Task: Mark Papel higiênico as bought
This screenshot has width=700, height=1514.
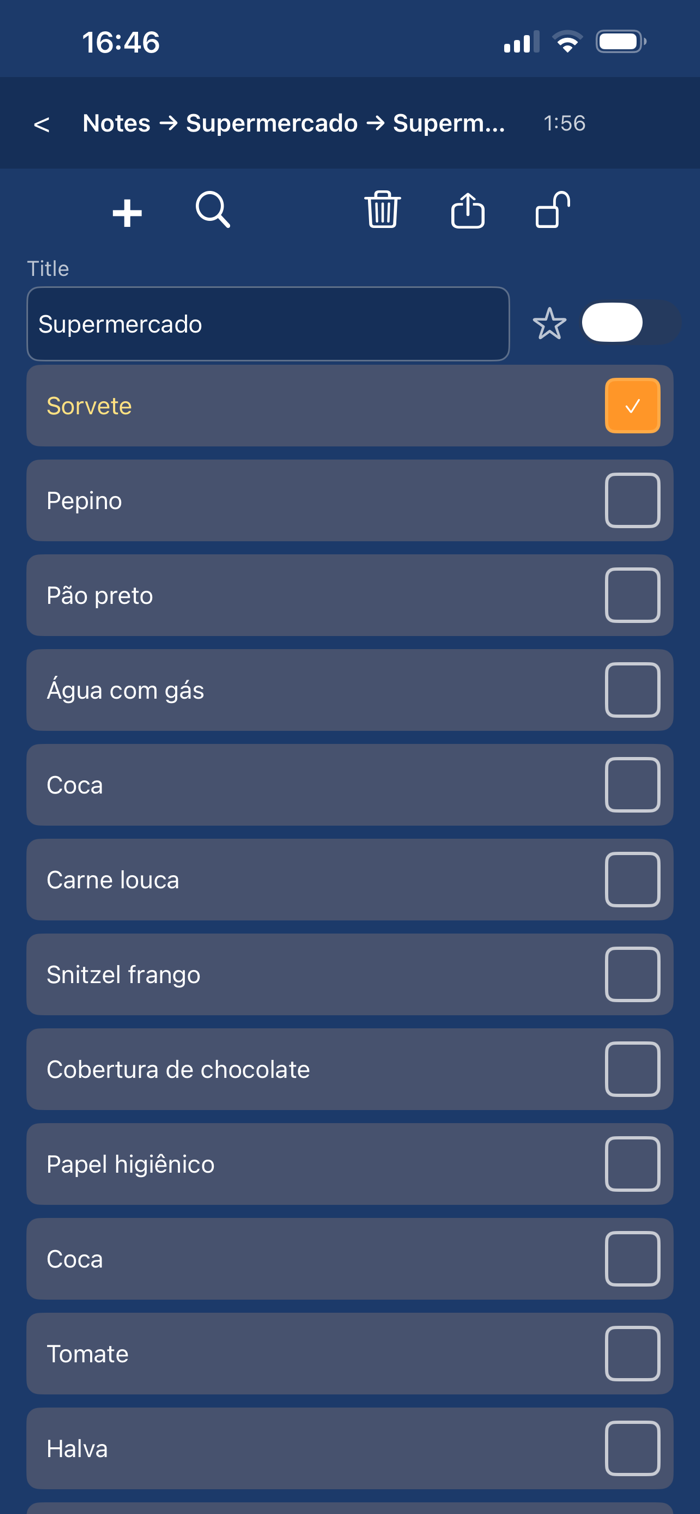Action: (632, 1164)
